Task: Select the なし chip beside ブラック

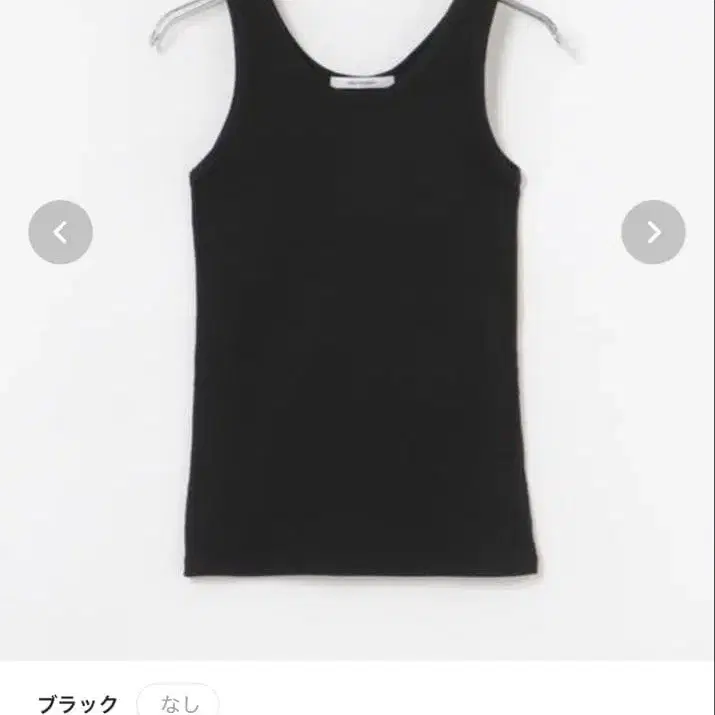Action: click(177, 701)
